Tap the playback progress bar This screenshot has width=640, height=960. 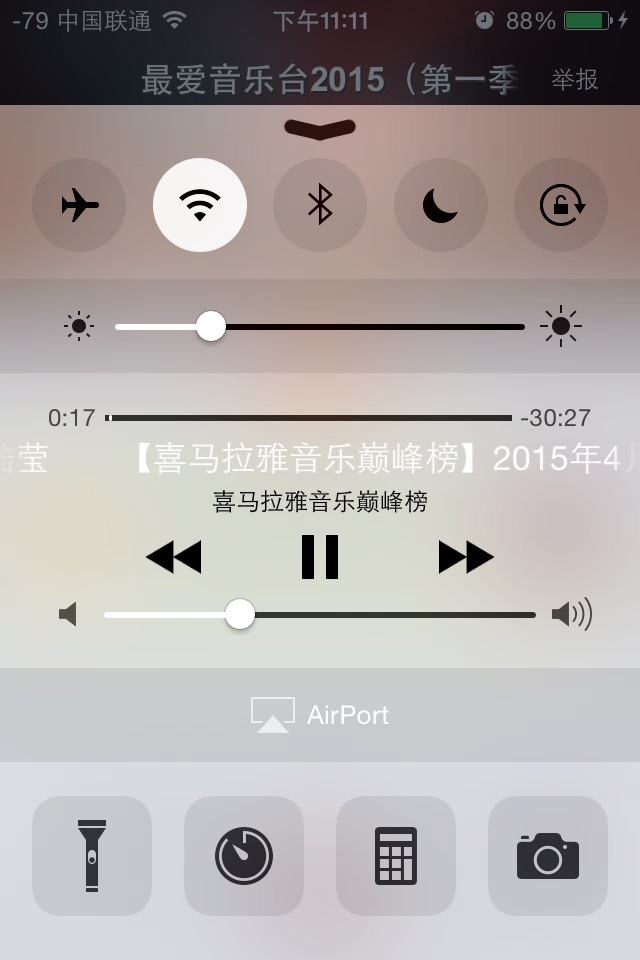310,418
